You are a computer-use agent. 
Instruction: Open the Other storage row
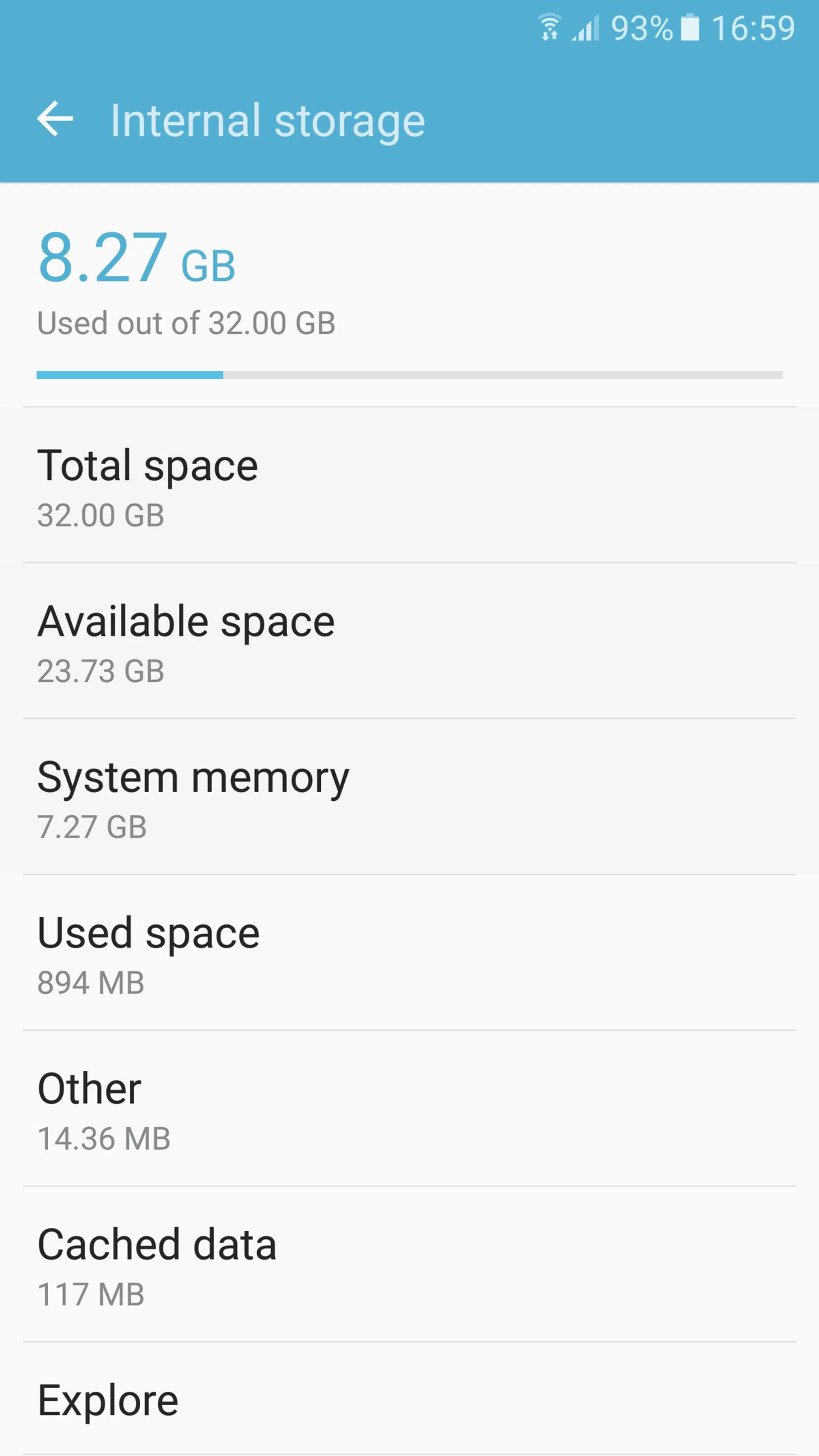pos(409,1109)
